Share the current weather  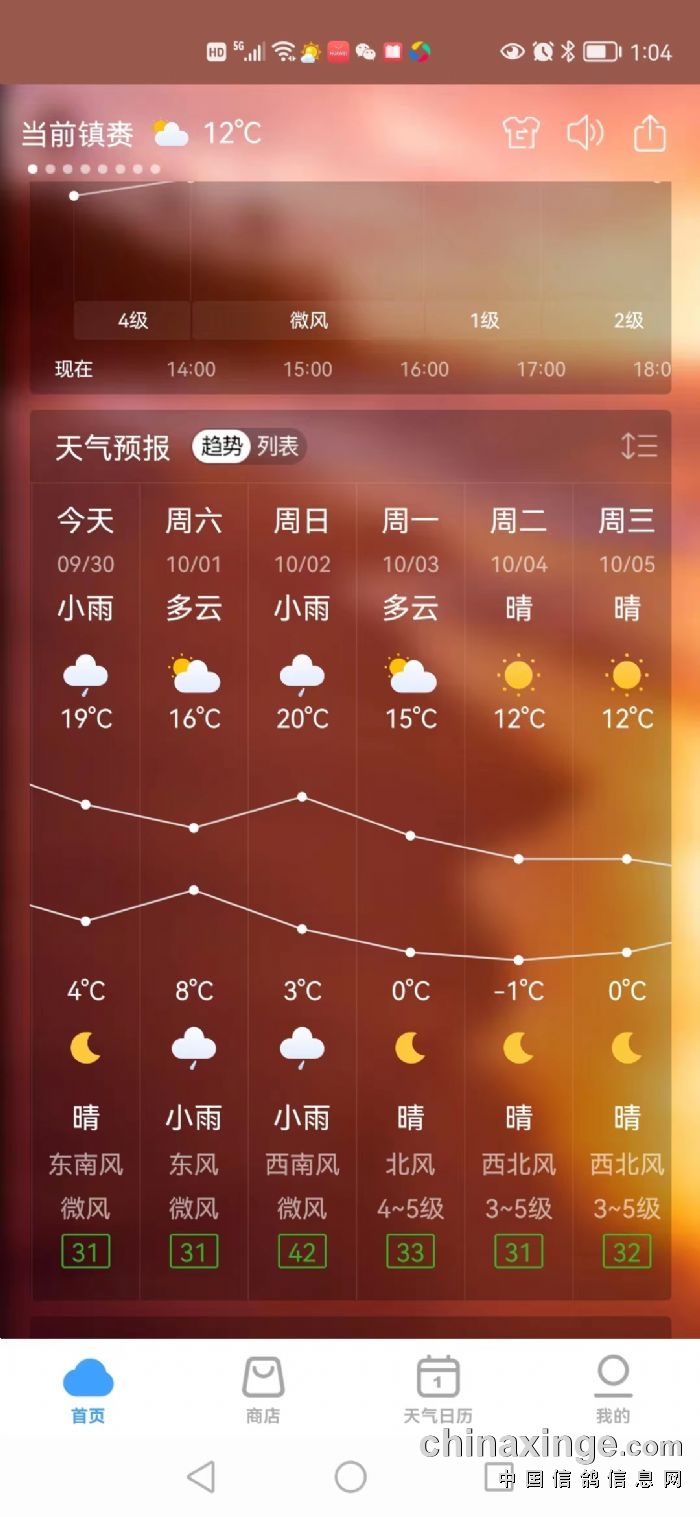click(649, 133)
